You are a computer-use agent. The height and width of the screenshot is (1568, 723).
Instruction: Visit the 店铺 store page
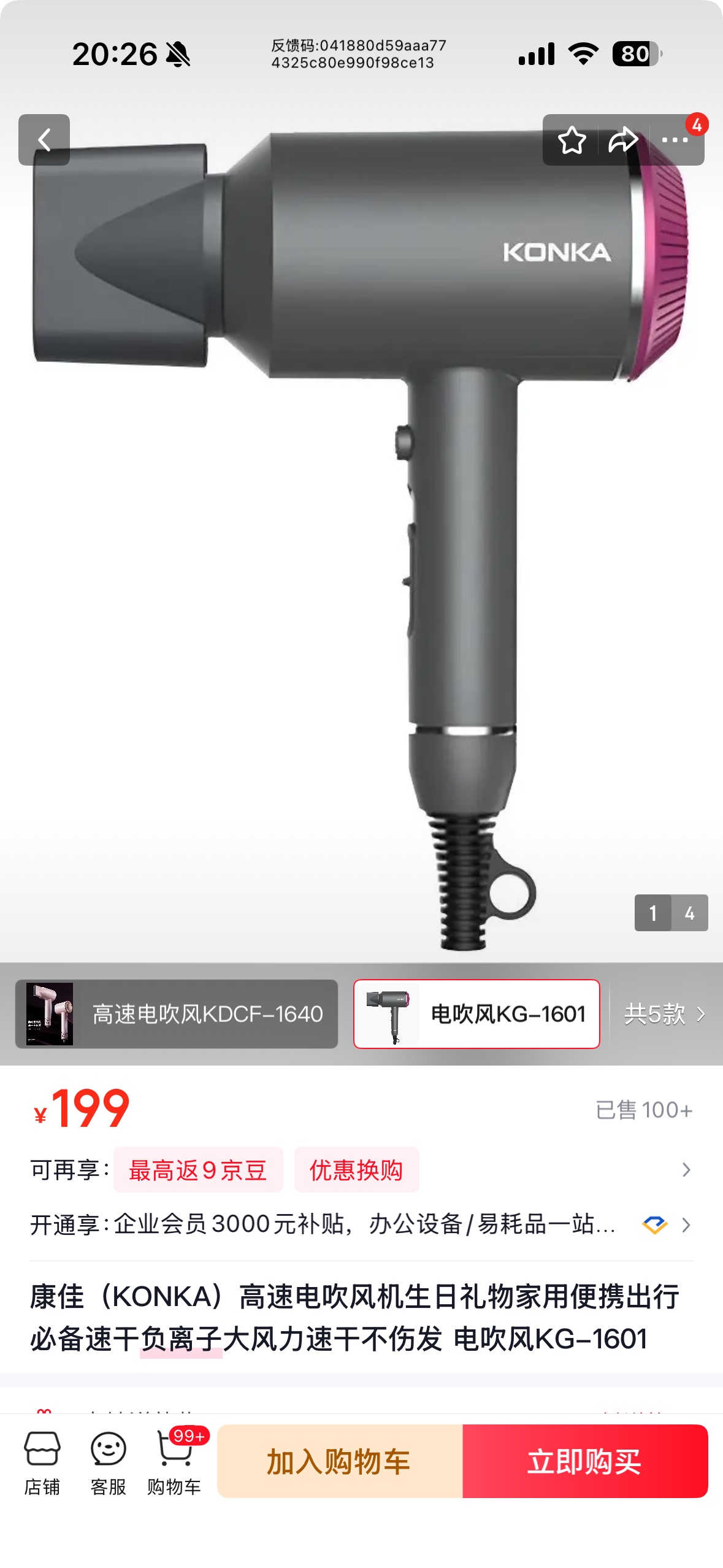pyautogui.click(x=42, y=1462)
